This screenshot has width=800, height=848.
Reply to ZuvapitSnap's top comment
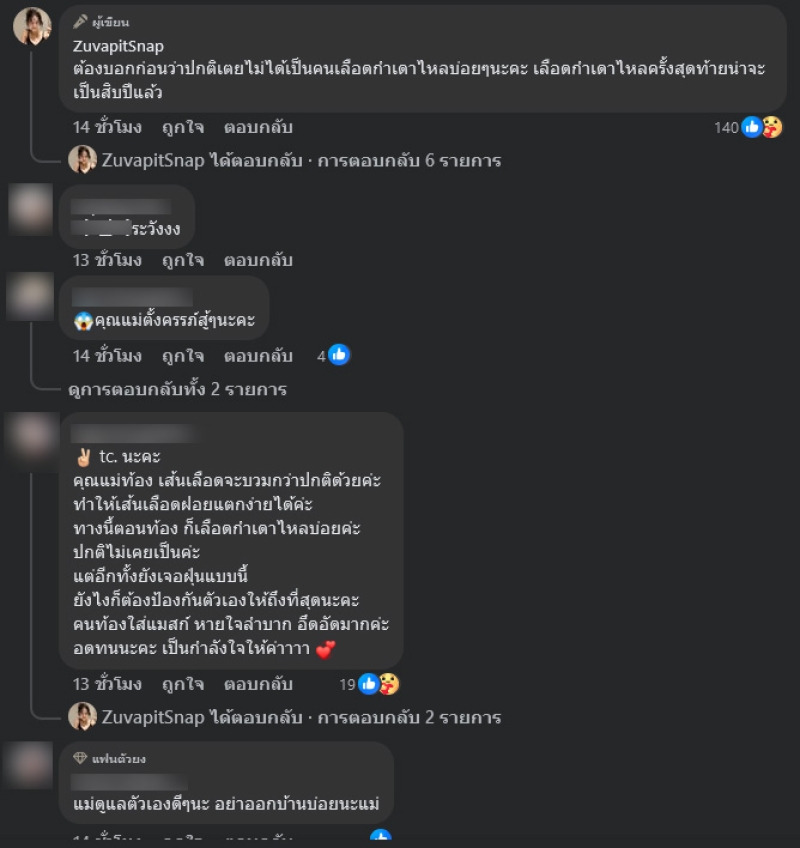pos(257,127)
